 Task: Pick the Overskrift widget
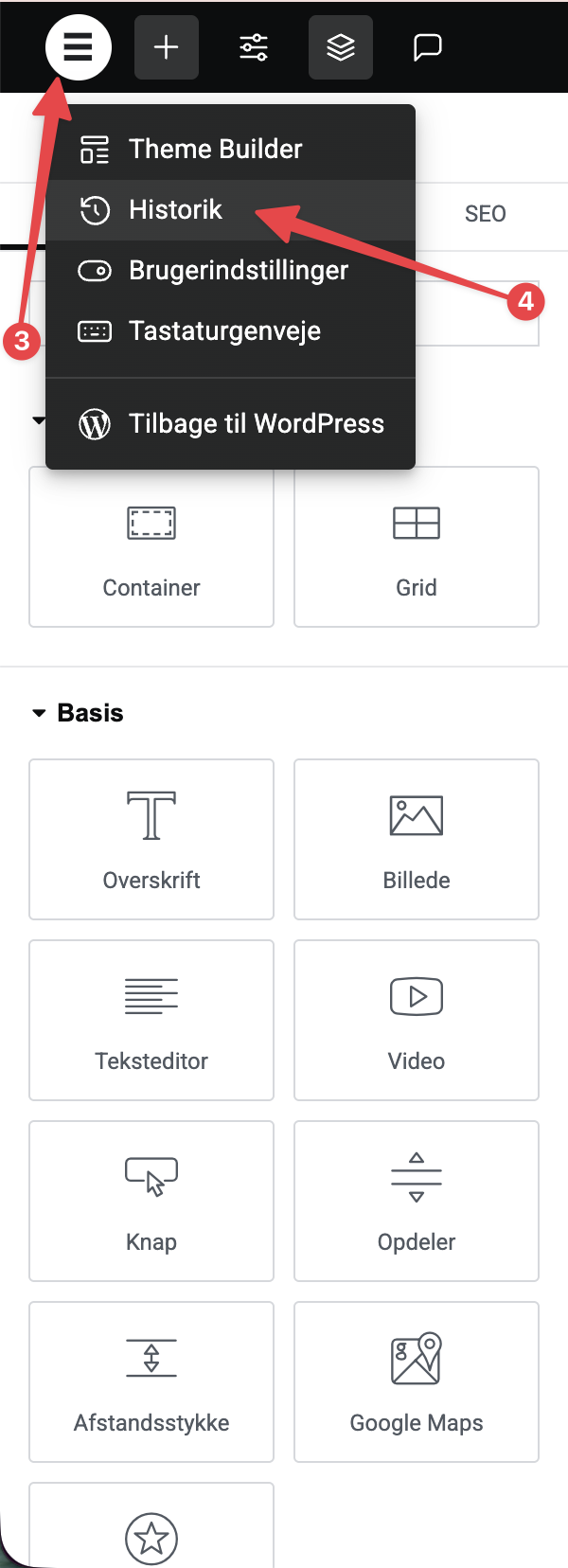pos(151,839)
